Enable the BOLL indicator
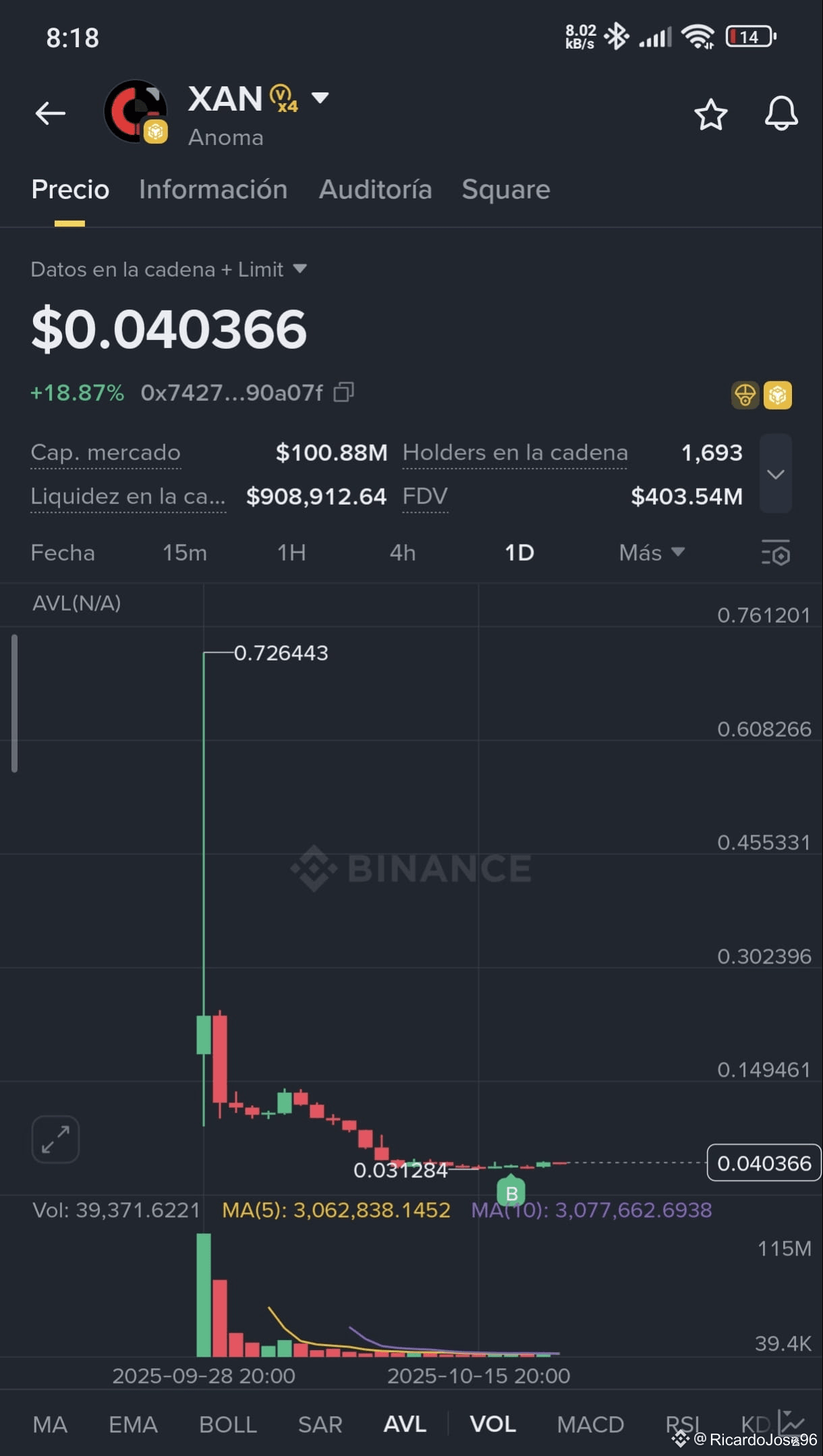Image resolution: width=823 pixels, height=1456 pixels. pyautogui.click(x=227, y=1424)
